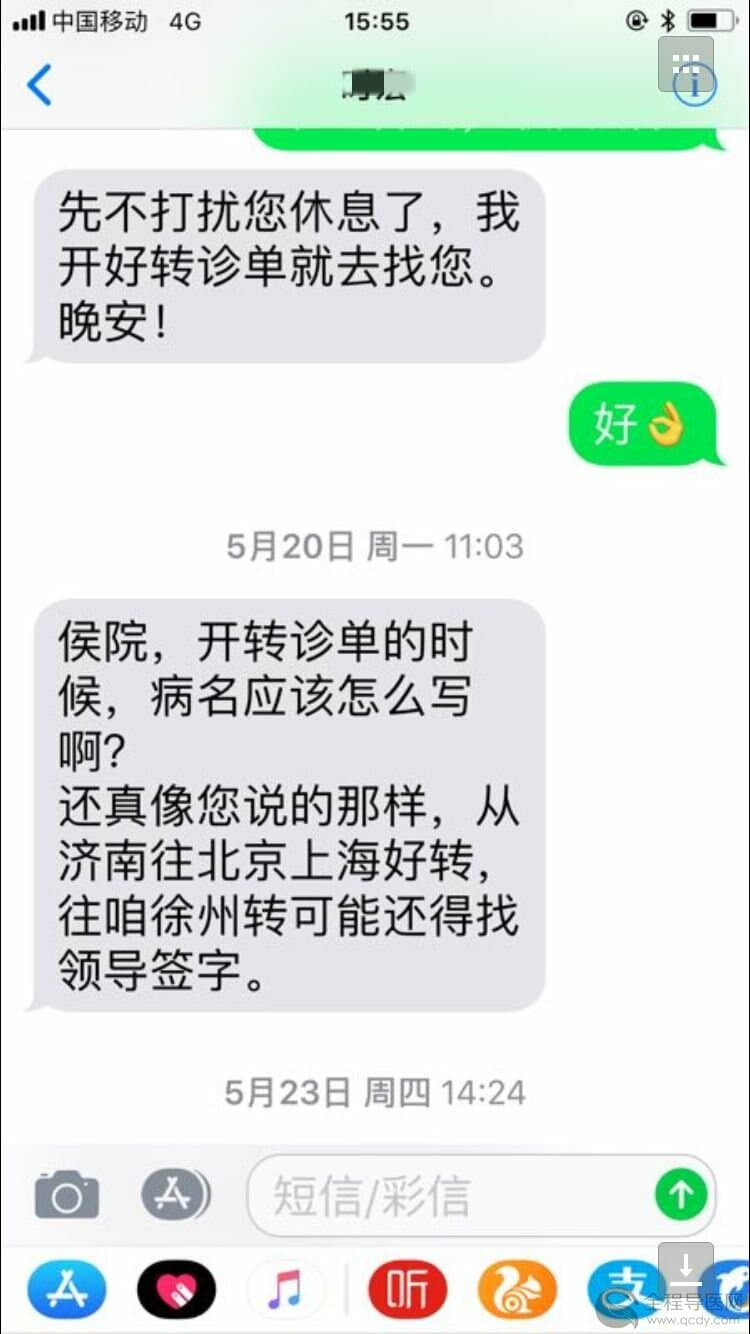Open contact details info icon
Image resolution: width=750 pixels, height=1334 pixels.
click(x=697, y=86)
